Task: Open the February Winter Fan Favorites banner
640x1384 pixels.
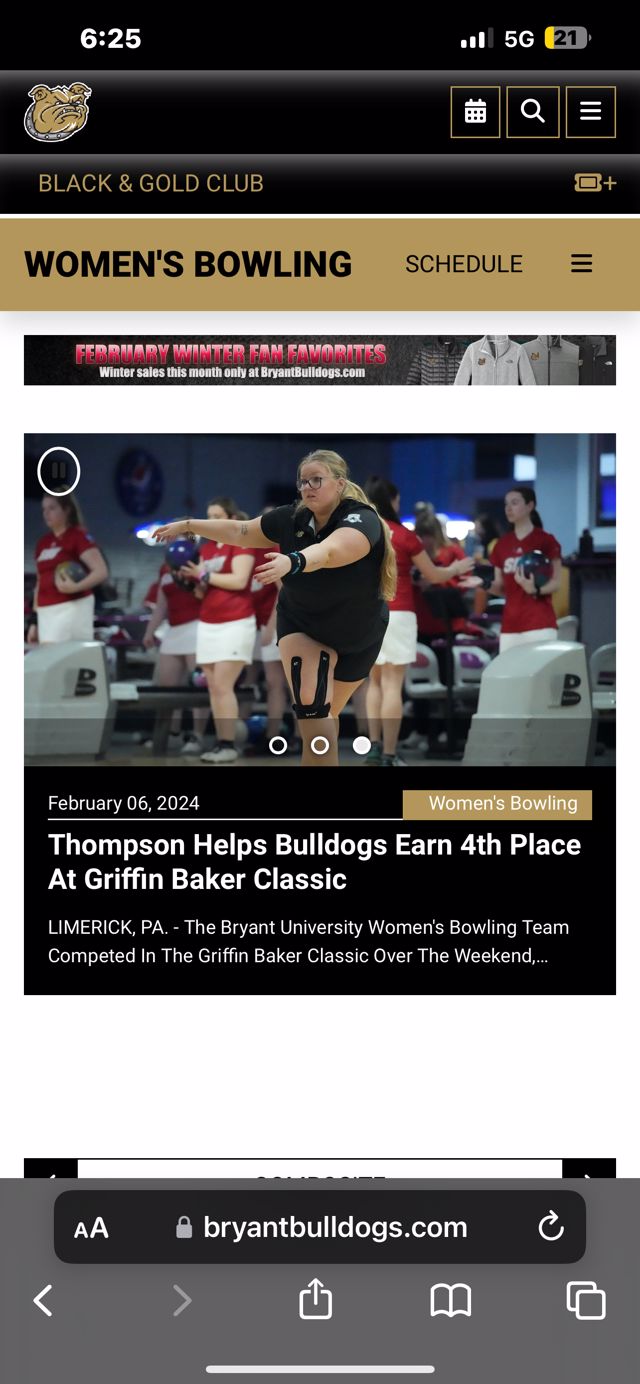Action: [320, 360]
